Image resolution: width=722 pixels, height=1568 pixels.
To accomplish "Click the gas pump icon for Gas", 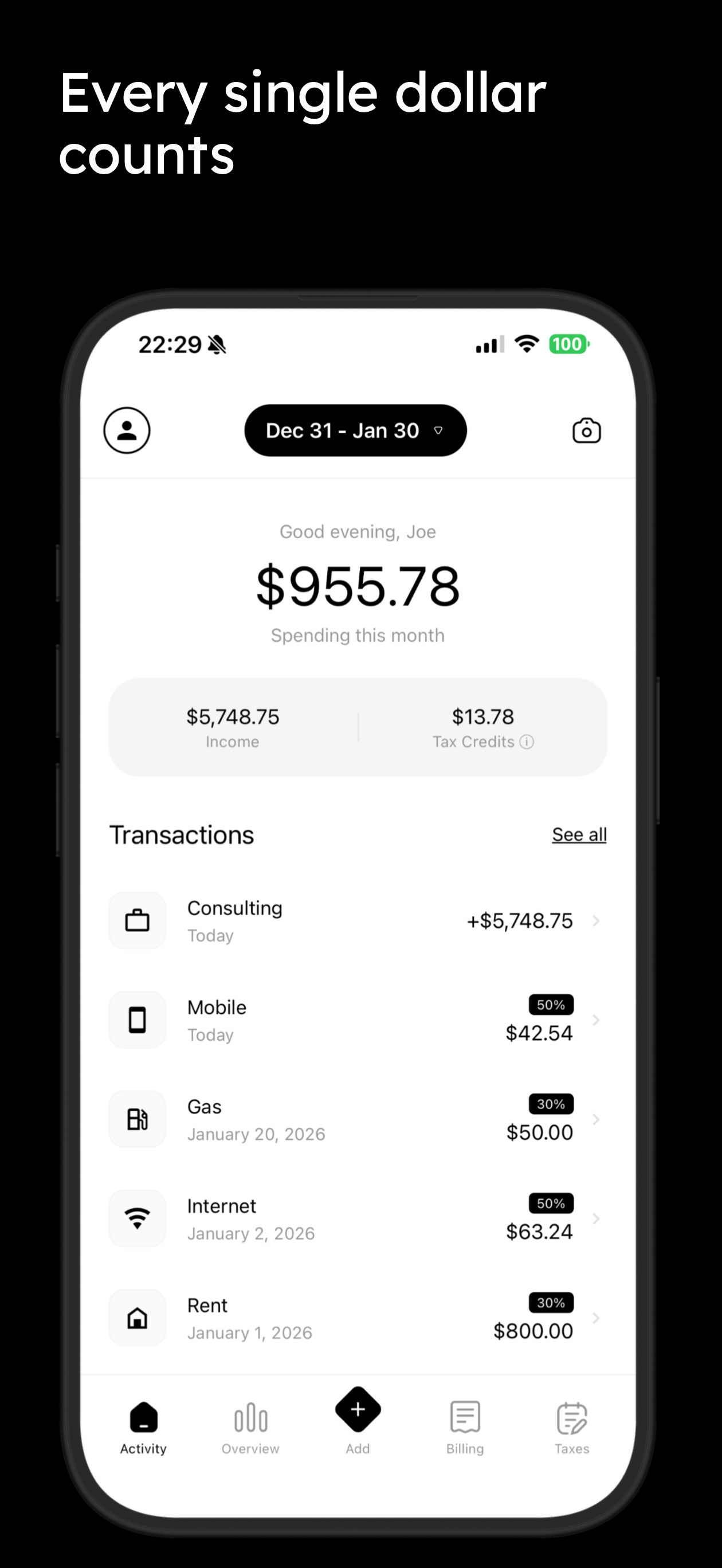I will 137,1119.
